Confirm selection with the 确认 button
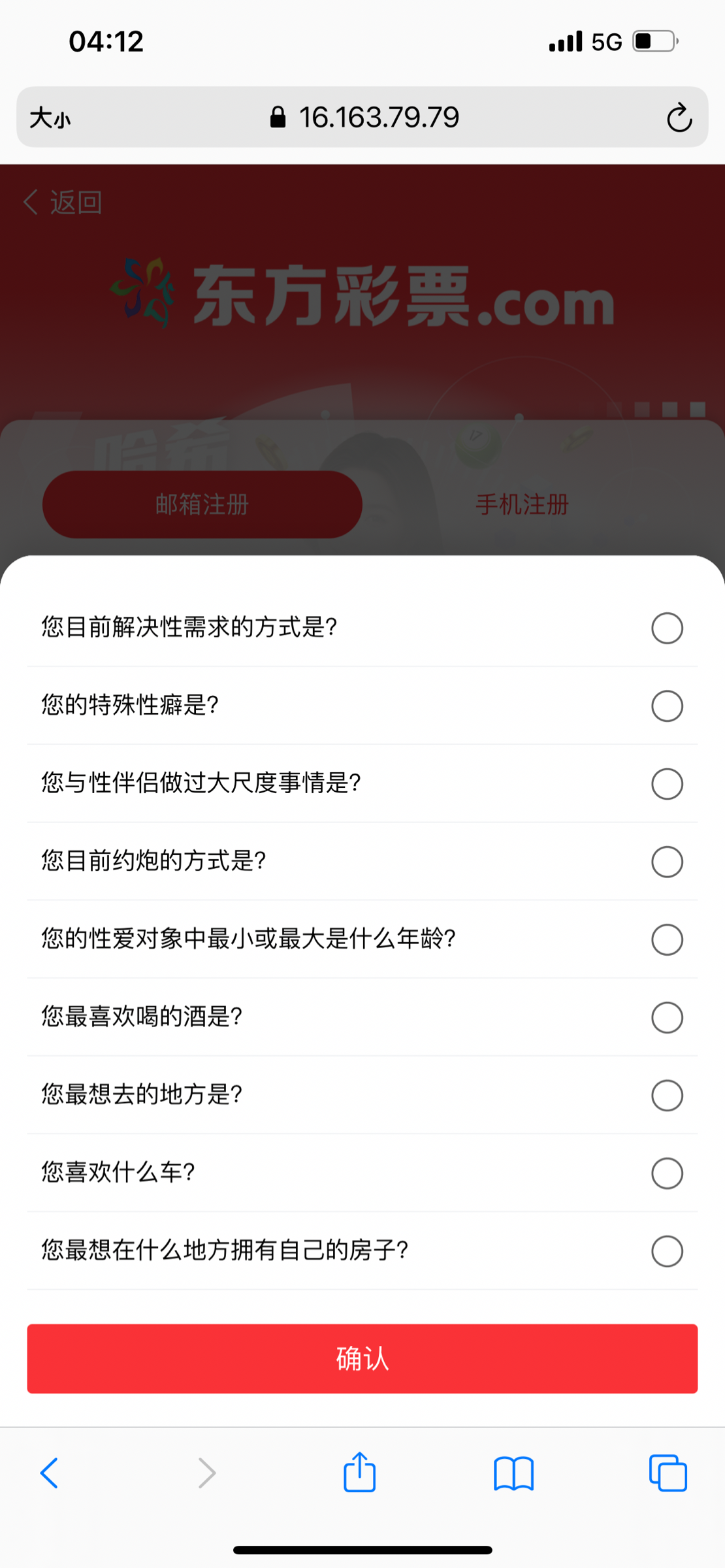Screen dimensions: 725x1568 click(x=362, y=1358)
